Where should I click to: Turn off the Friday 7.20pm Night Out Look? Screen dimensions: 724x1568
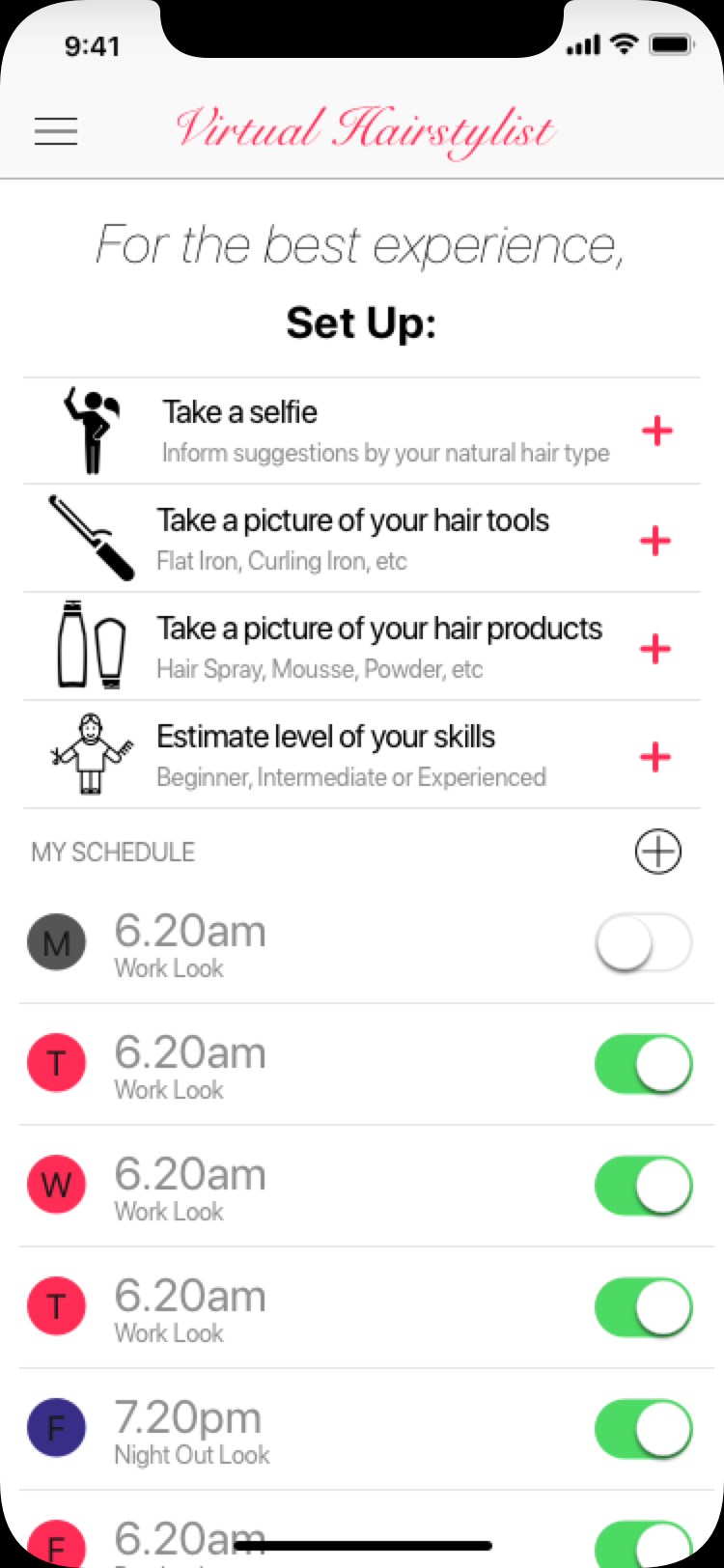click(644, 1429)
